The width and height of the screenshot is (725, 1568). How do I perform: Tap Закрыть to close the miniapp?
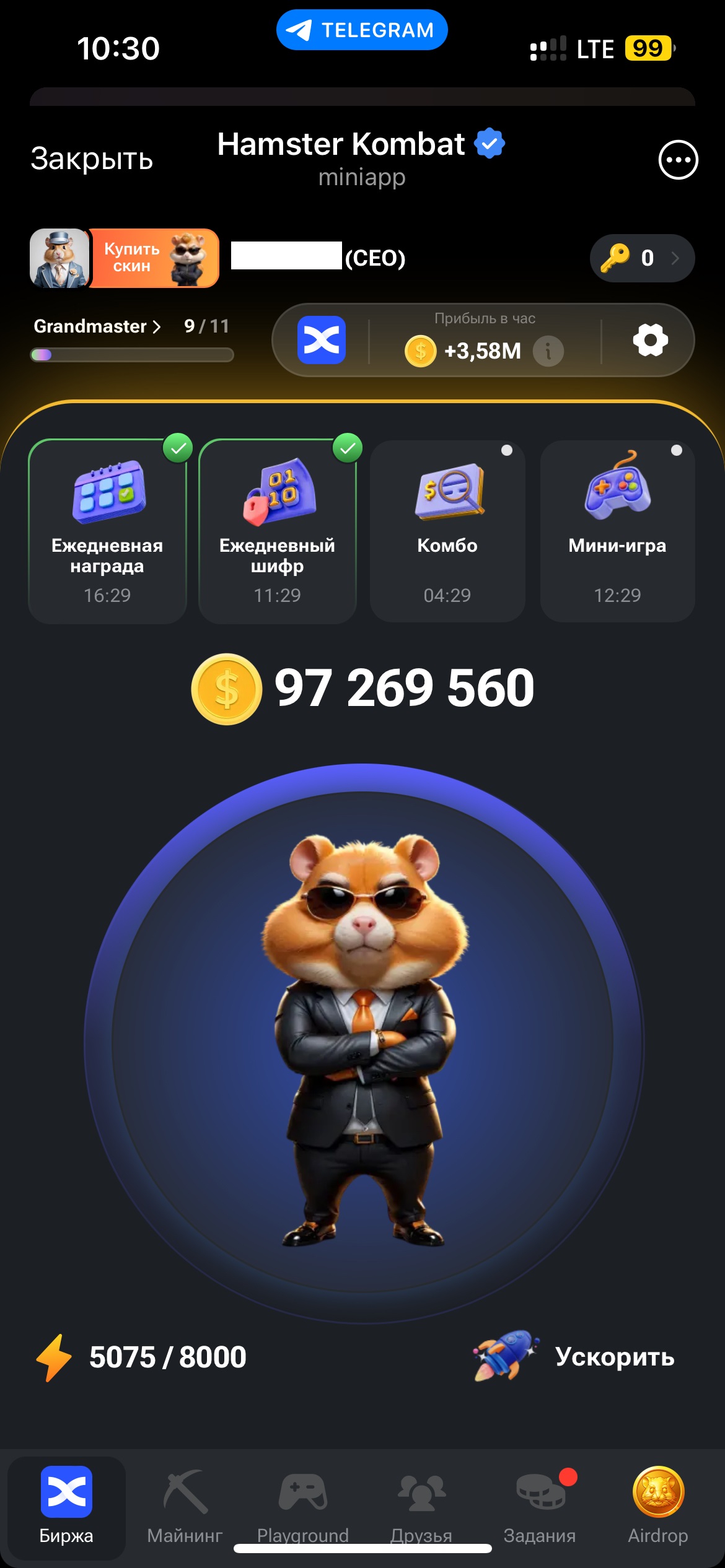92,159
